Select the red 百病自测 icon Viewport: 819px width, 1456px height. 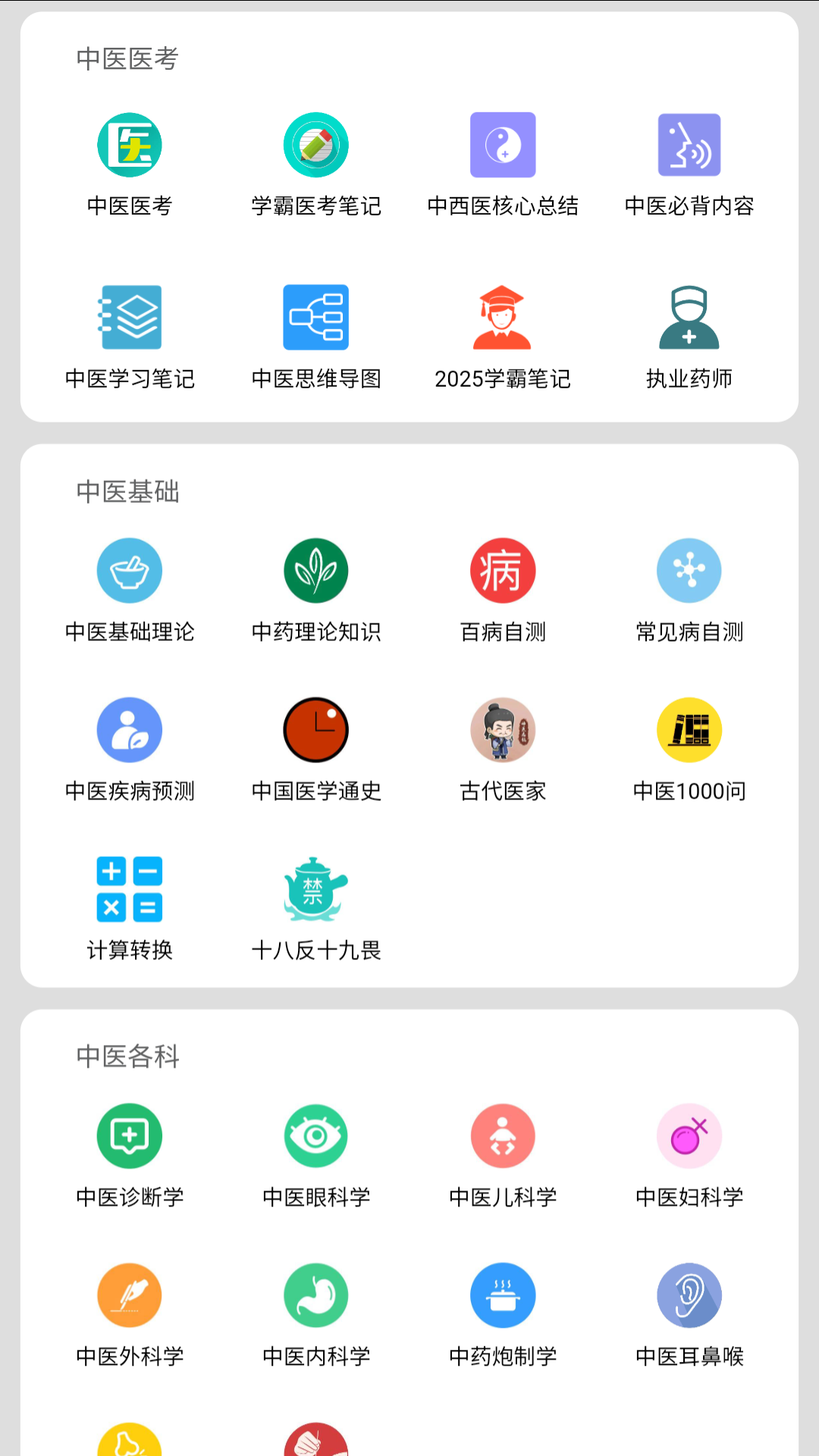click(x=503, y=570)
